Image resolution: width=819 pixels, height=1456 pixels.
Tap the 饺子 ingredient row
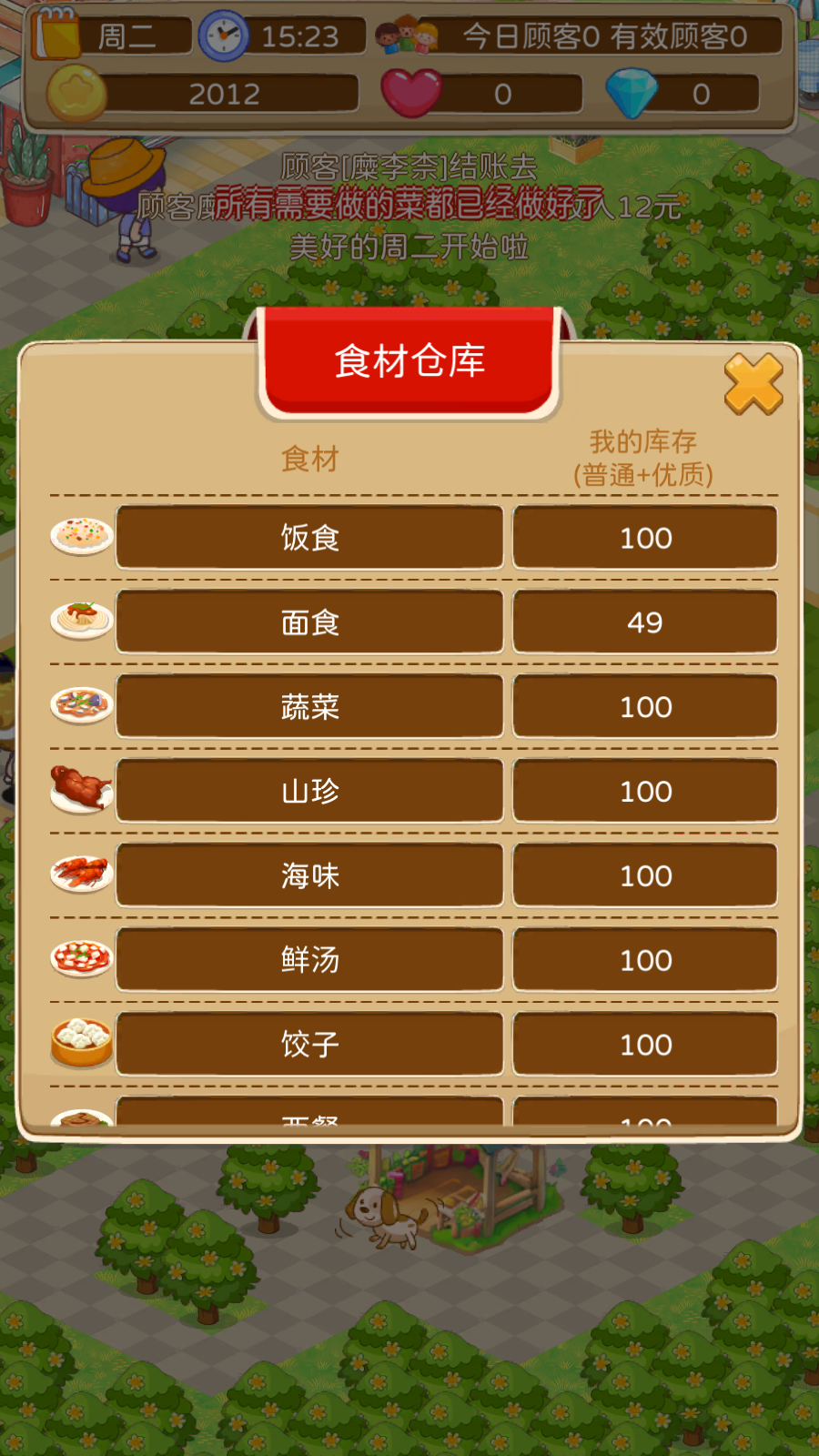[x=309, y=1045]
